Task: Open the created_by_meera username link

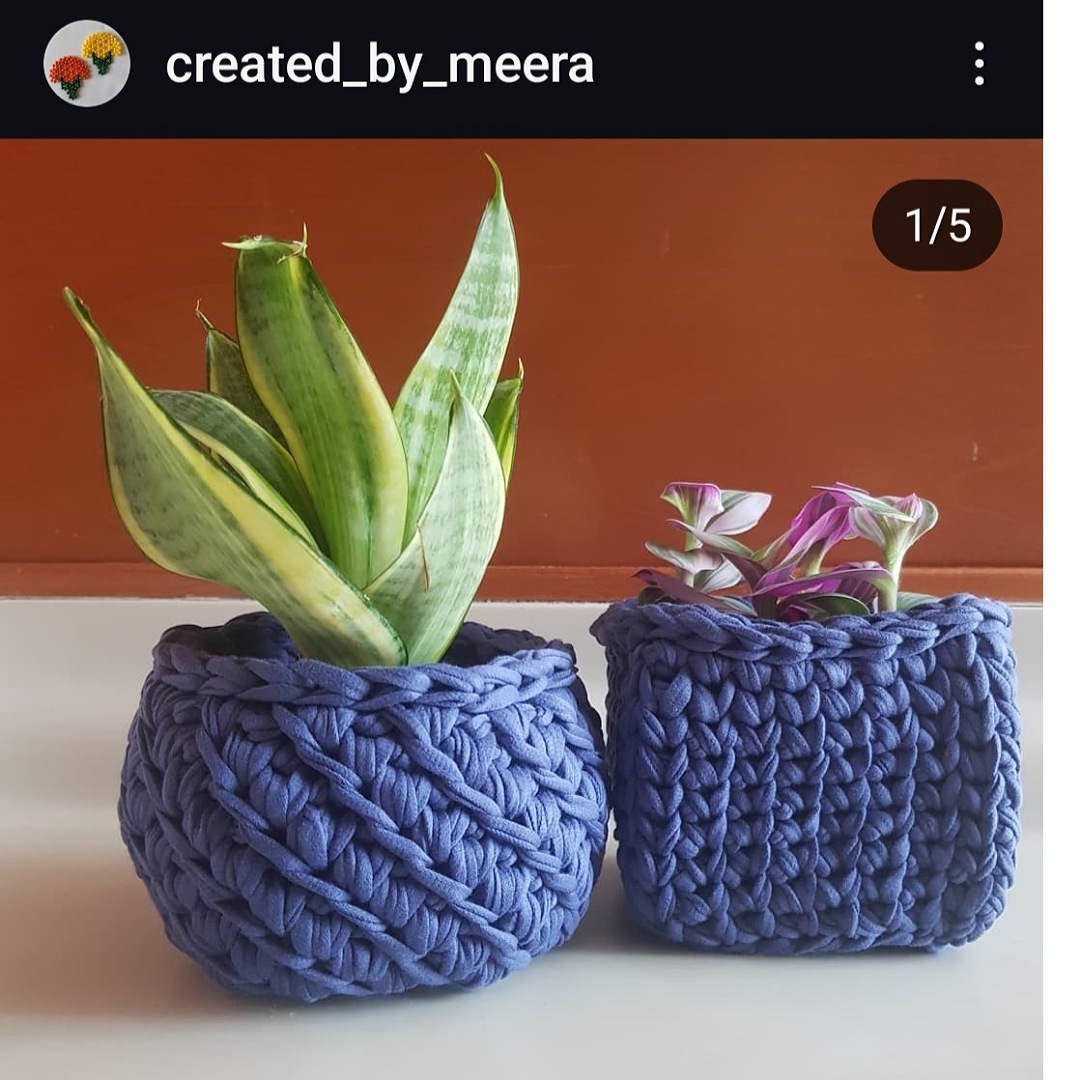Action: click(x=379, y=65)
